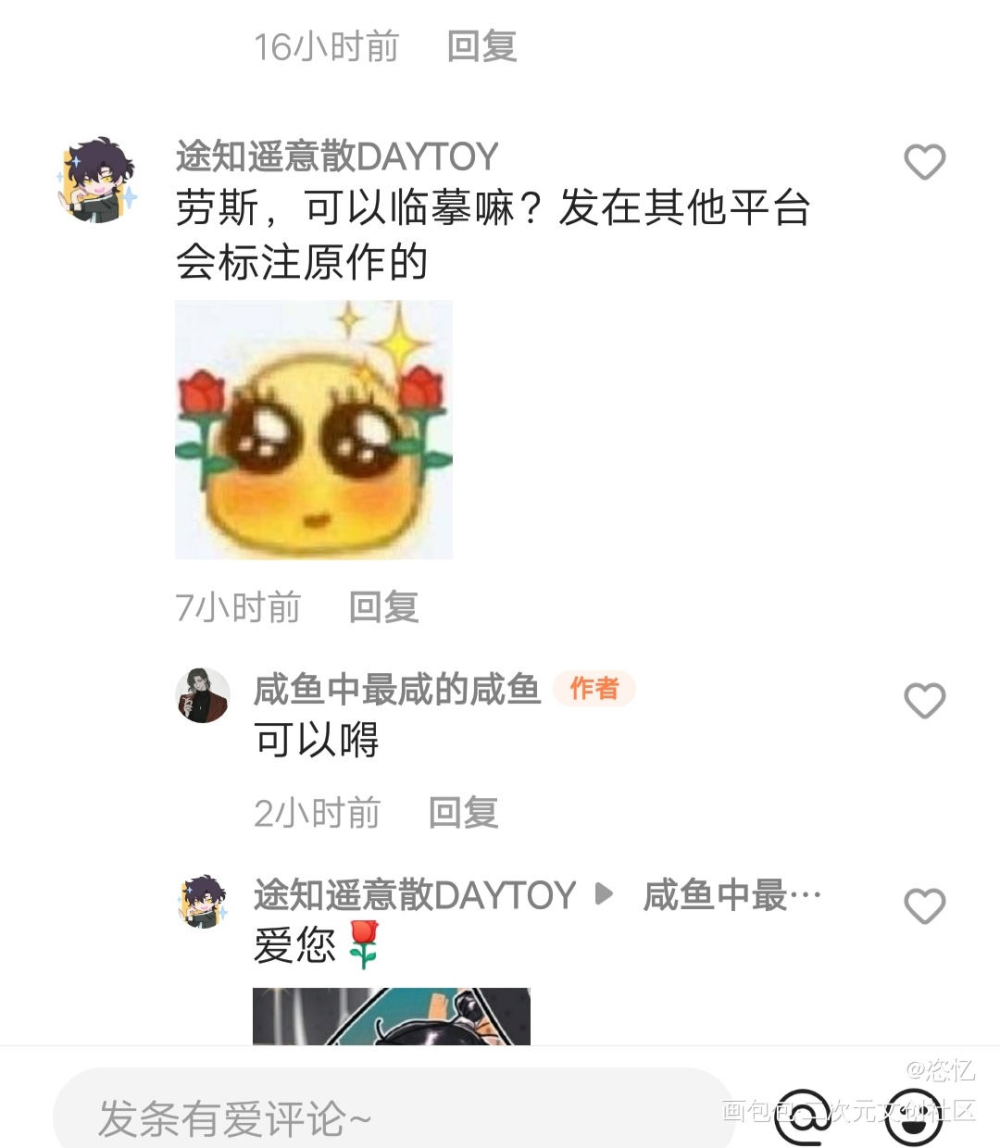Visit 咸鱼中最咸的咸鱼's profile via username

point(396,689)
